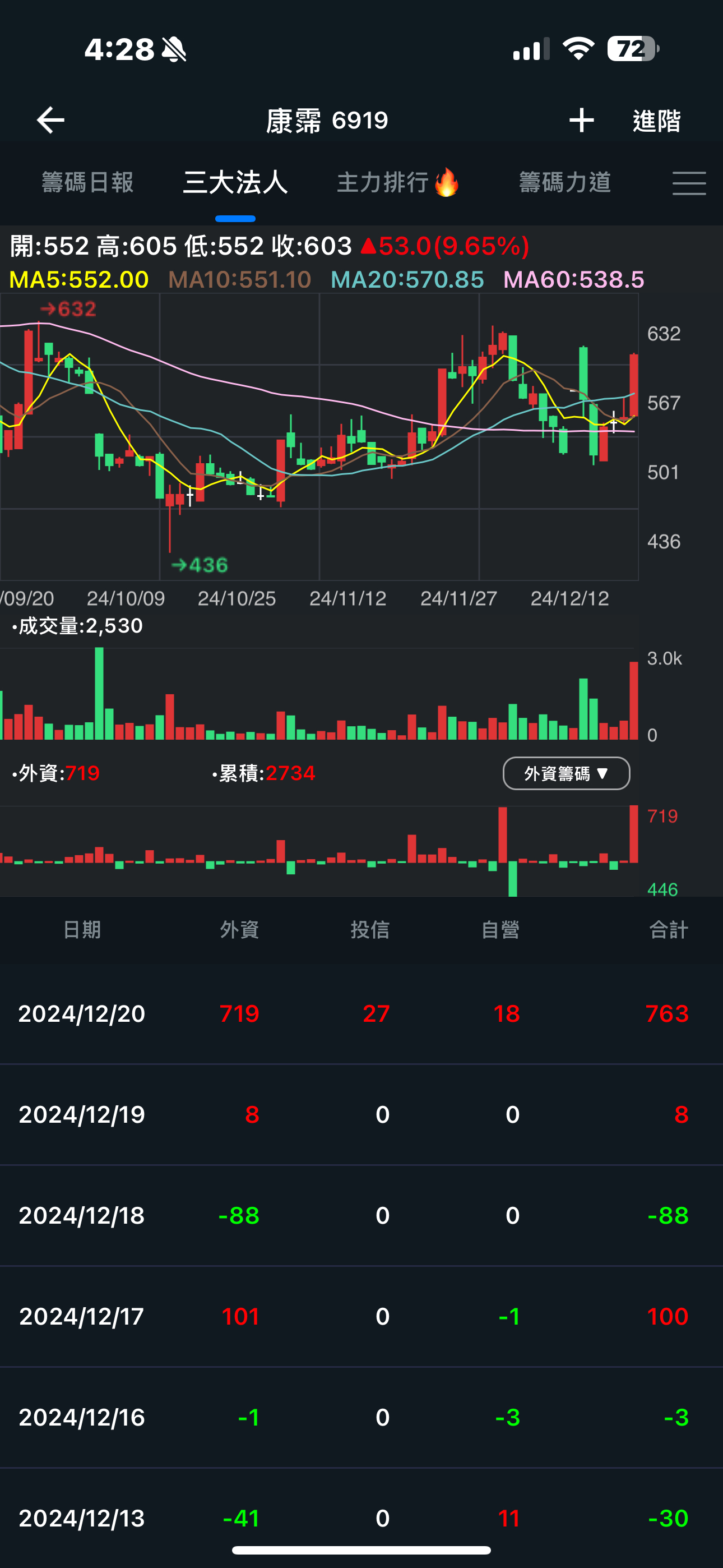723x1568 pixels.
Task: Add 康霈 6919 with the plus icon
Action: [581, 120]
